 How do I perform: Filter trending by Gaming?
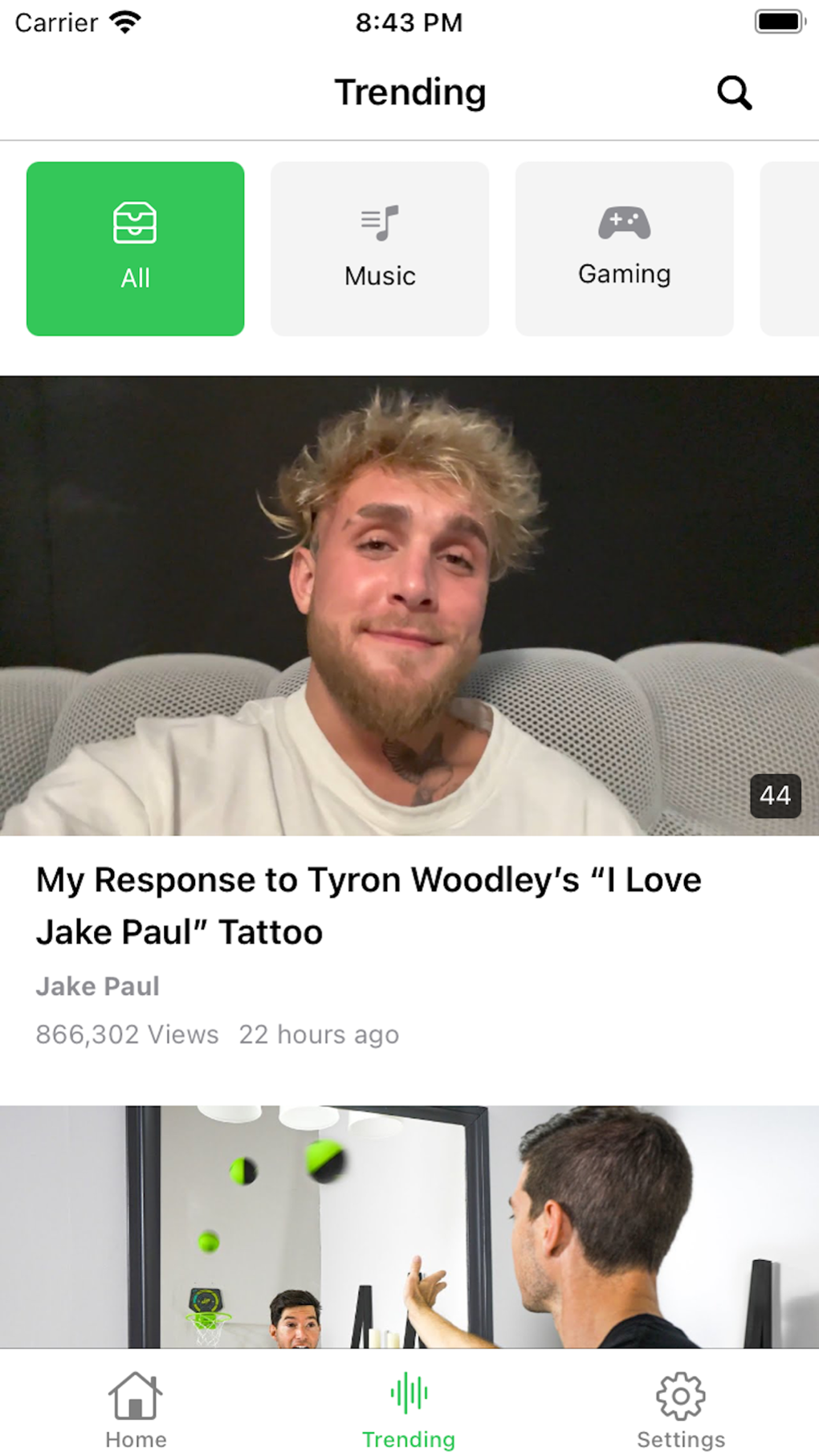click(624, 249)
